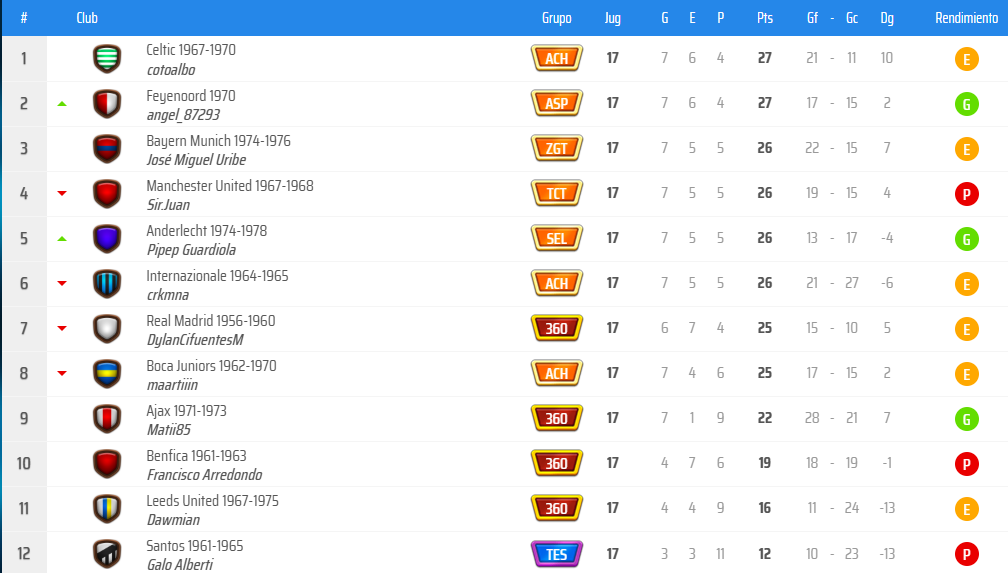The height and width of the screenshot is (573, 1008).
Task: View Leeds United 1967-1975 team
Action: point(212,501)
